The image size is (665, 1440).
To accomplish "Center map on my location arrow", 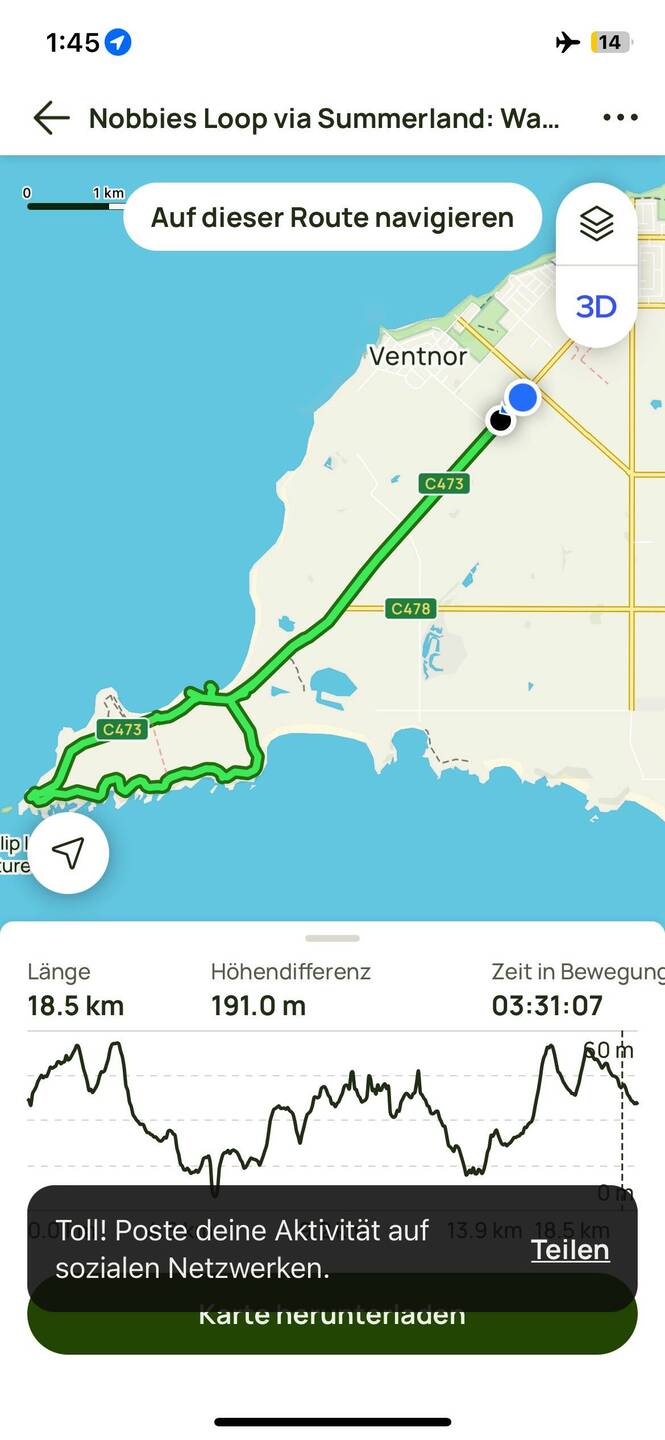I will point(68,853).
